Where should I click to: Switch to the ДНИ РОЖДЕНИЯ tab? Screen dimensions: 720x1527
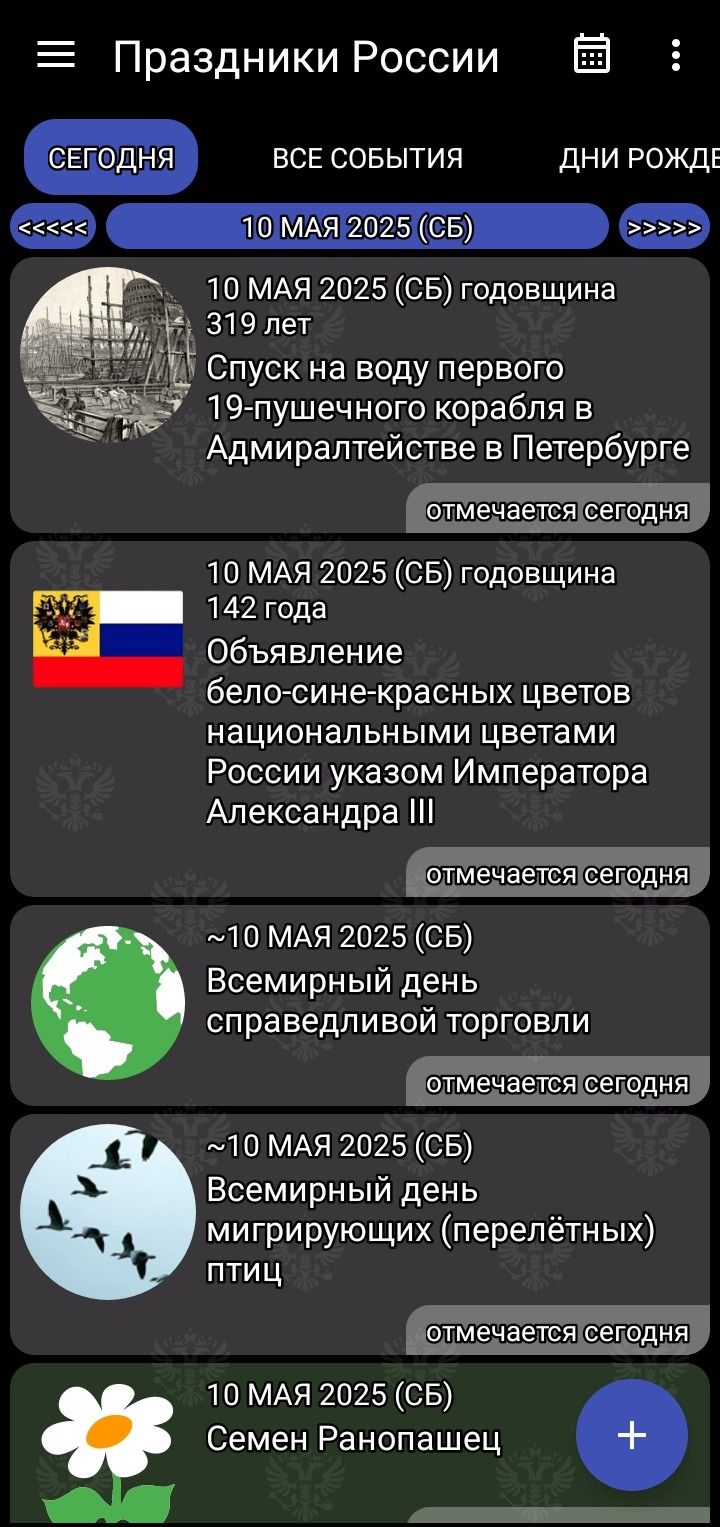[x=639, y=158]
